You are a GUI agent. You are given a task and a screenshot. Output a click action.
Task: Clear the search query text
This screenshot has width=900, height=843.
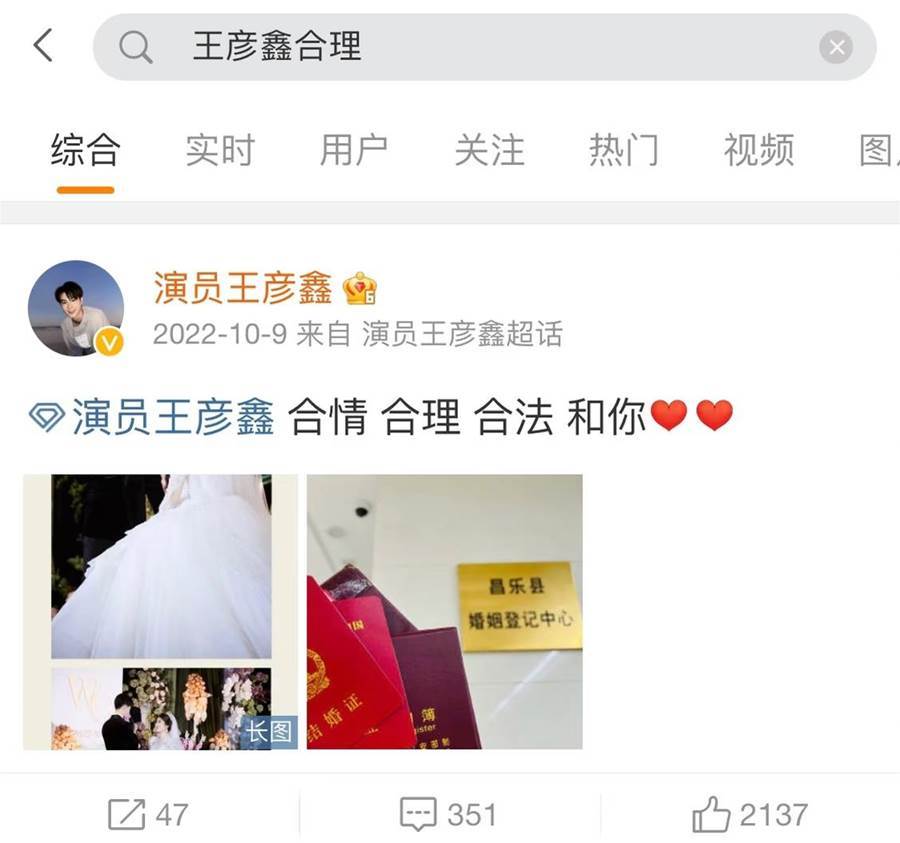pos(836,47)
